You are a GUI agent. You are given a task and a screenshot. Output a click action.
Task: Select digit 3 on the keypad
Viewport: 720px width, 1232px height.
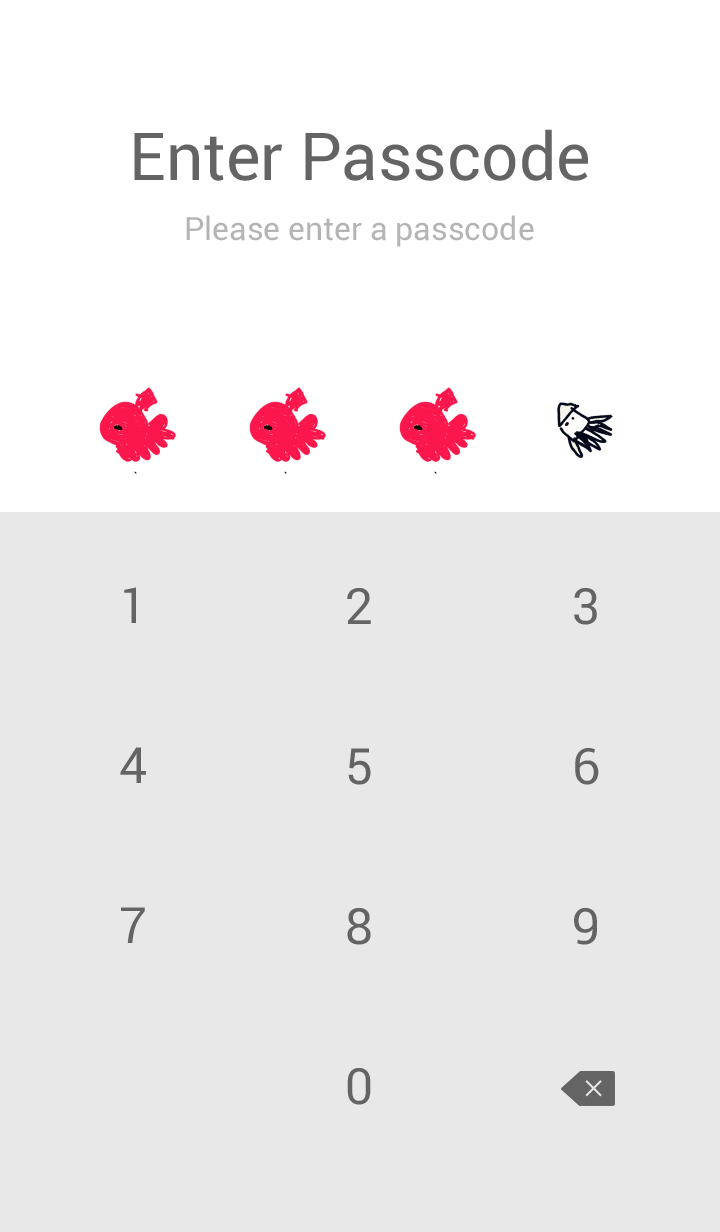pos(586,607)
